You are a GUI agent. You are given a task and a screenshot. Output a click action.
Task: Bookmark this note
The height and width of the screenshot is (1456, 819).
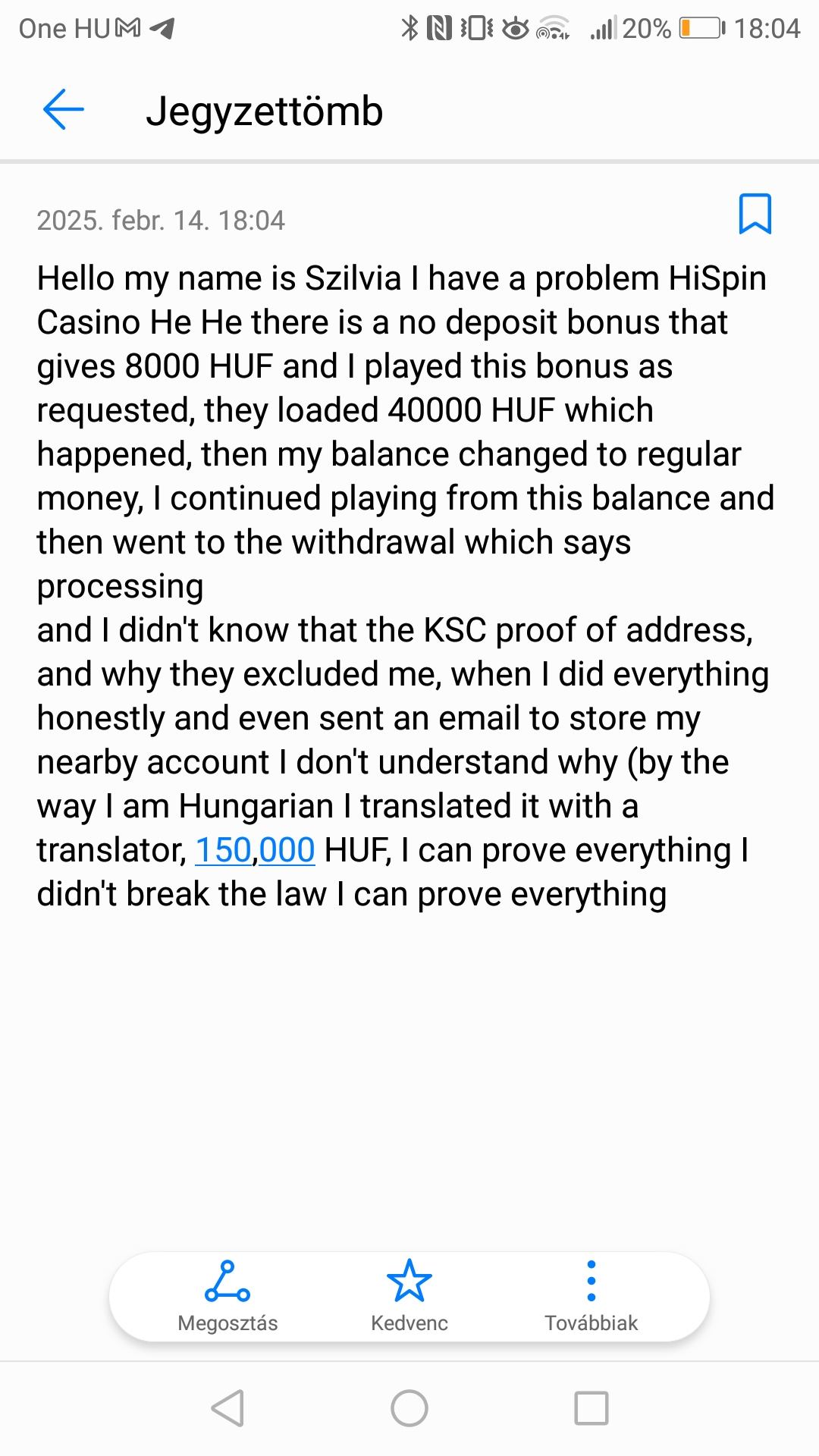[x=755, y=214]
